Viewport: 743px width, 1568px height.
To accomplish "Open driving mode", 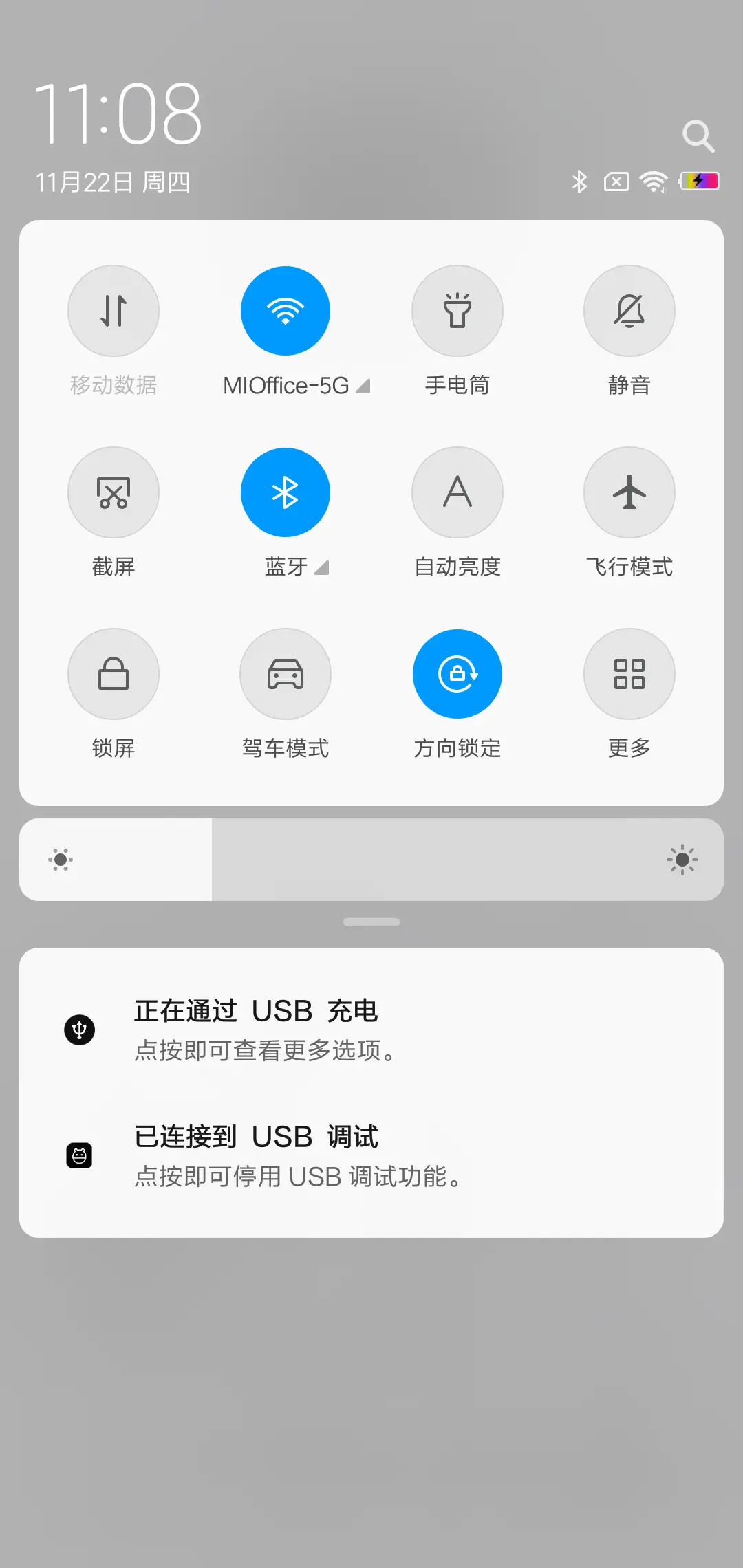I will 286,674.
